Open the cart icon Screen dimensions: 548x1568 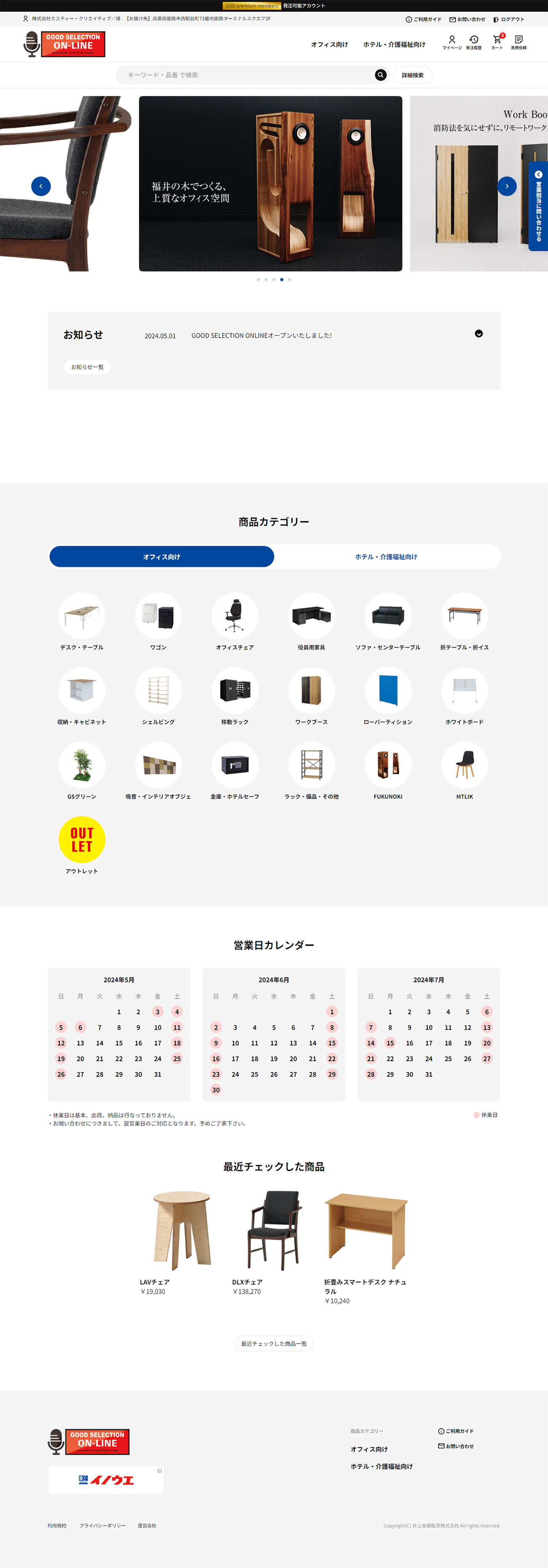pos(497,41)
